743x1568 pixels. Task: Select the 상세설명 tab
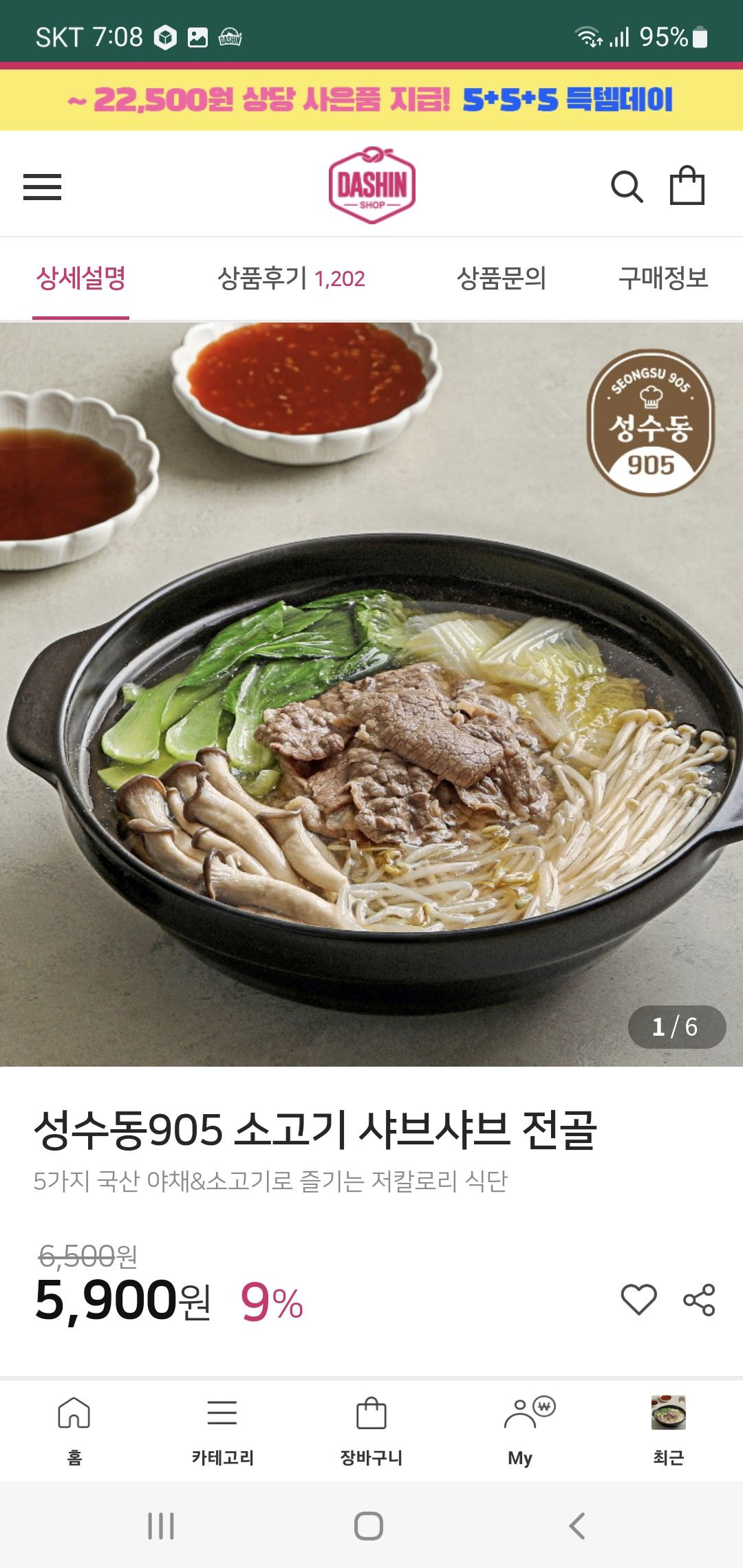click(80, 279)
